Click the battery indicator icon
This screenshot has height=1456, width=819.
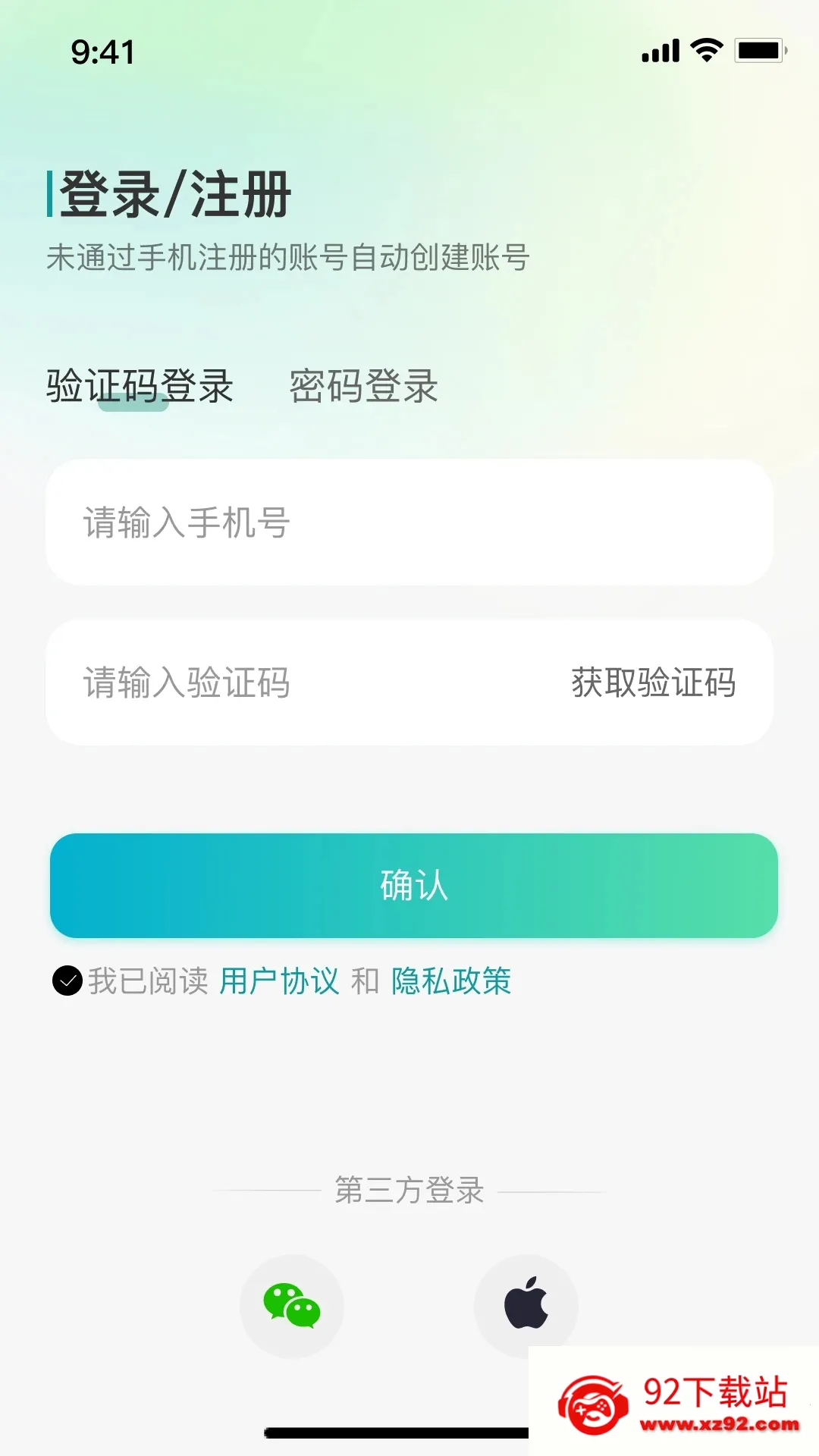757,48
